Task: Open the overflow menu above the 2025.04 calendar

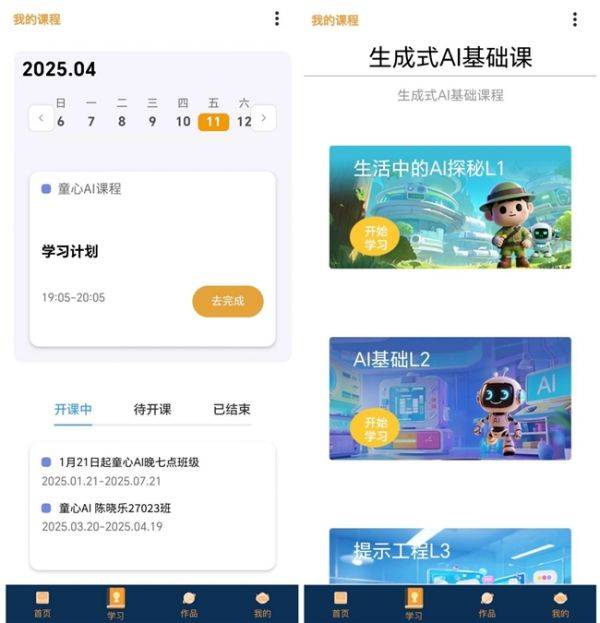Action: coord(277,19)
